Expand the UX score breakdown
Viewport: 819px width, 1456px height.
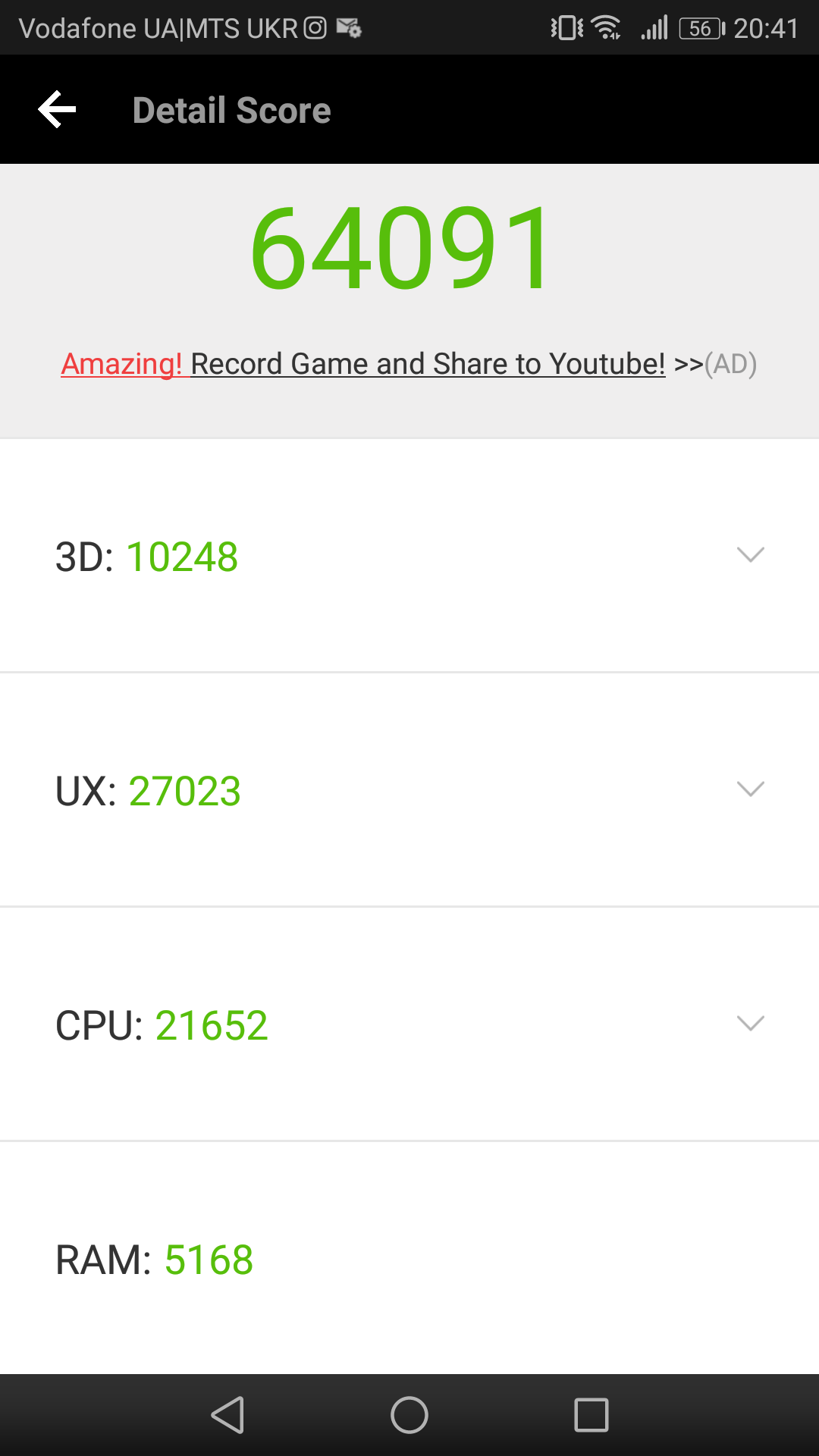point(749,789)
